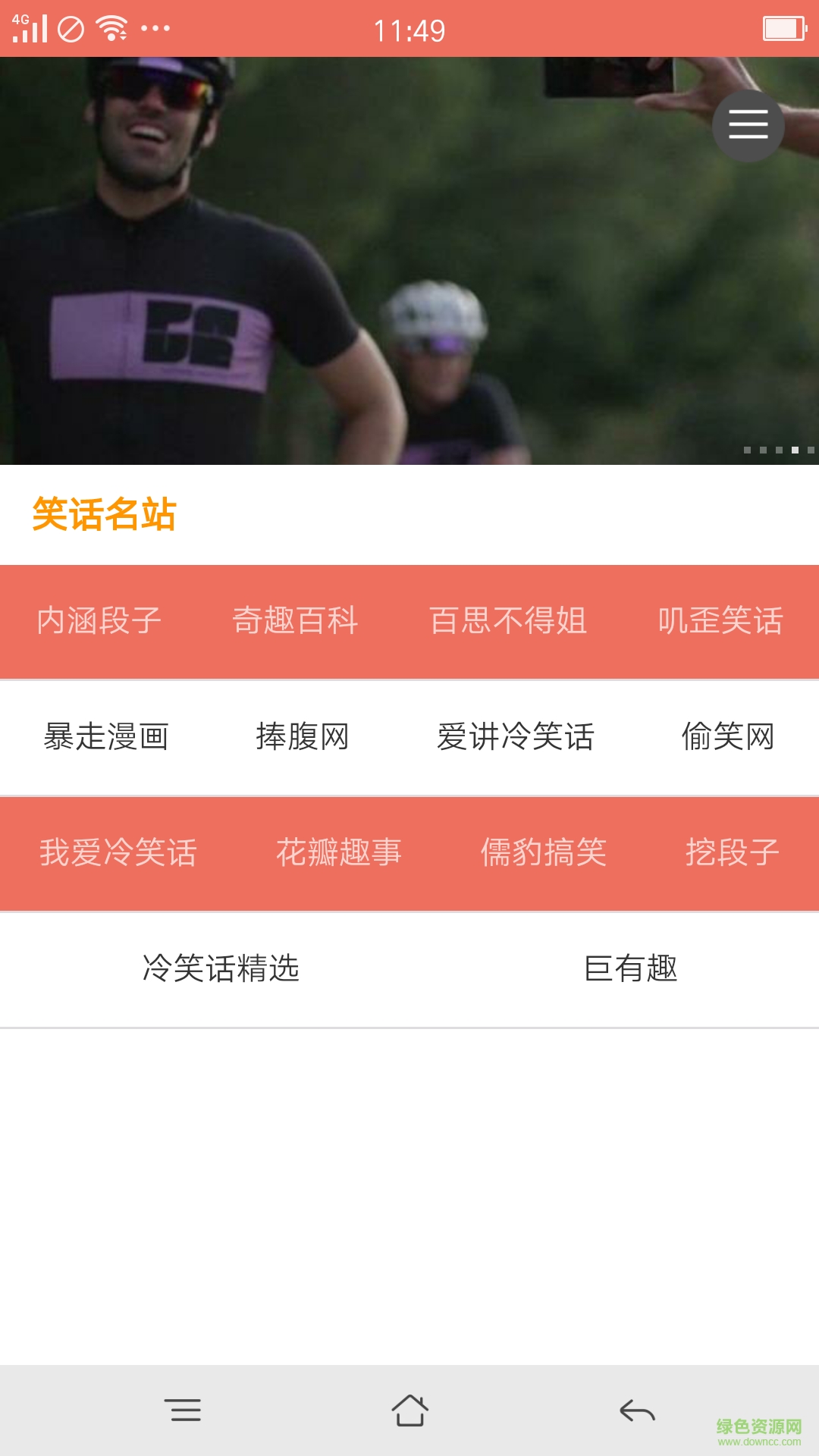Open 冷笑话精选

221,969
